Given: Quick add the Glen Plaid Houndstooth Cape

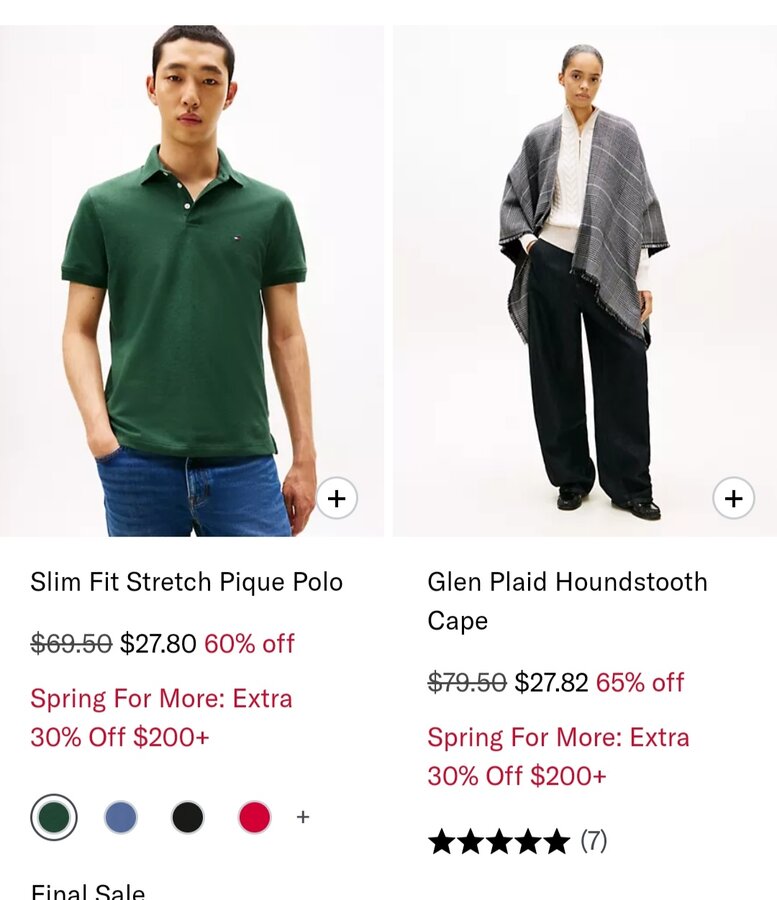Looking at the screenshot, I should (734, 498).
